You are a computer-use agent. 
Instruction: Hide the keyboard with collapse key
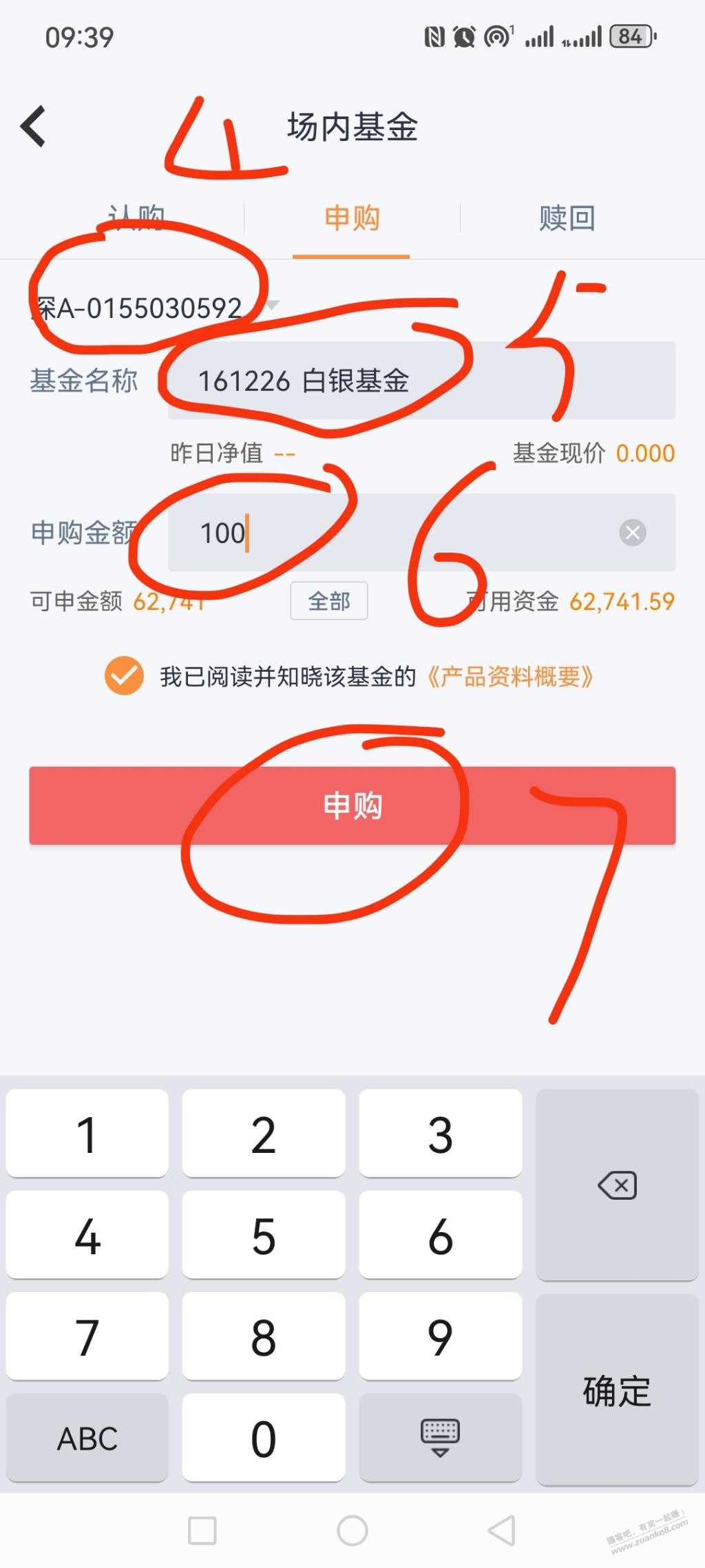tap(440, 1438)
